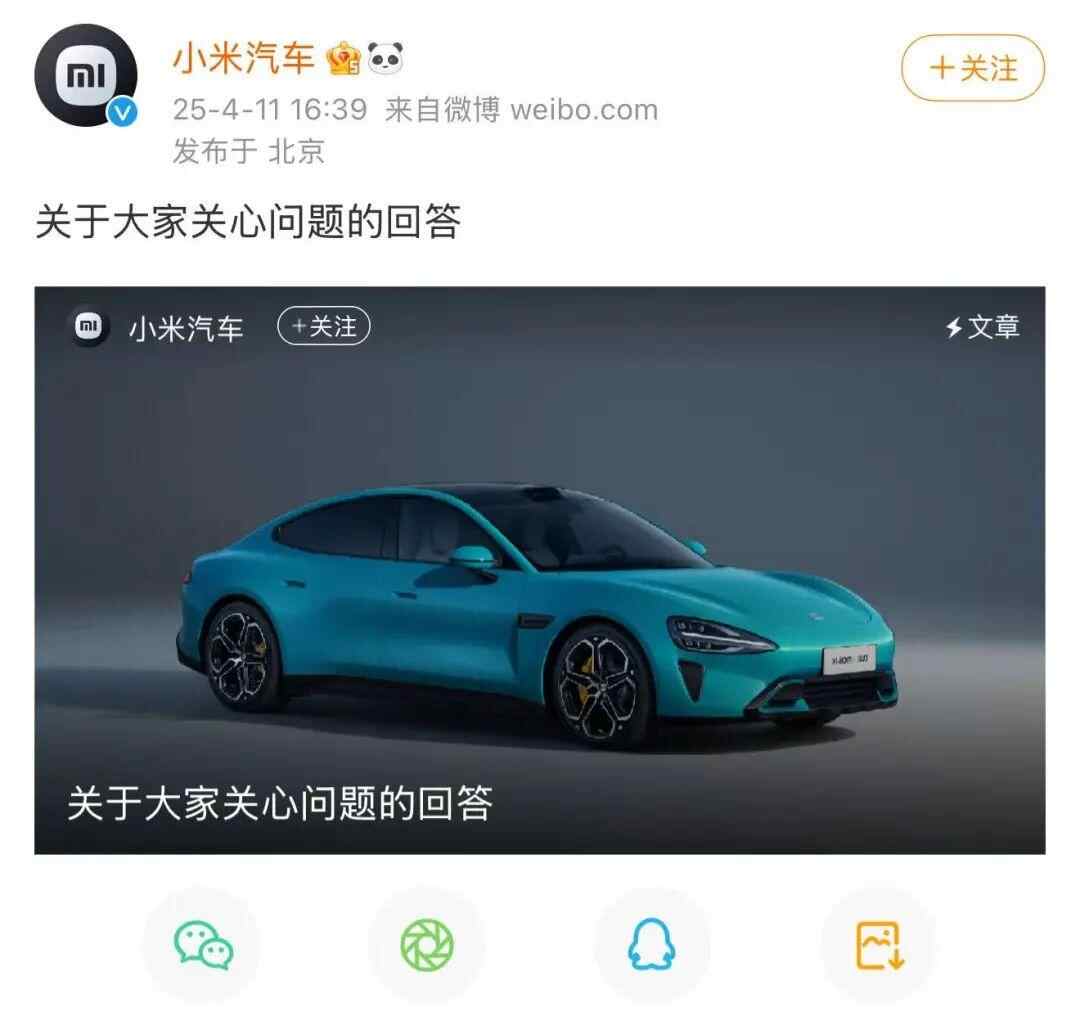Save the post as an image

(879, 945)
